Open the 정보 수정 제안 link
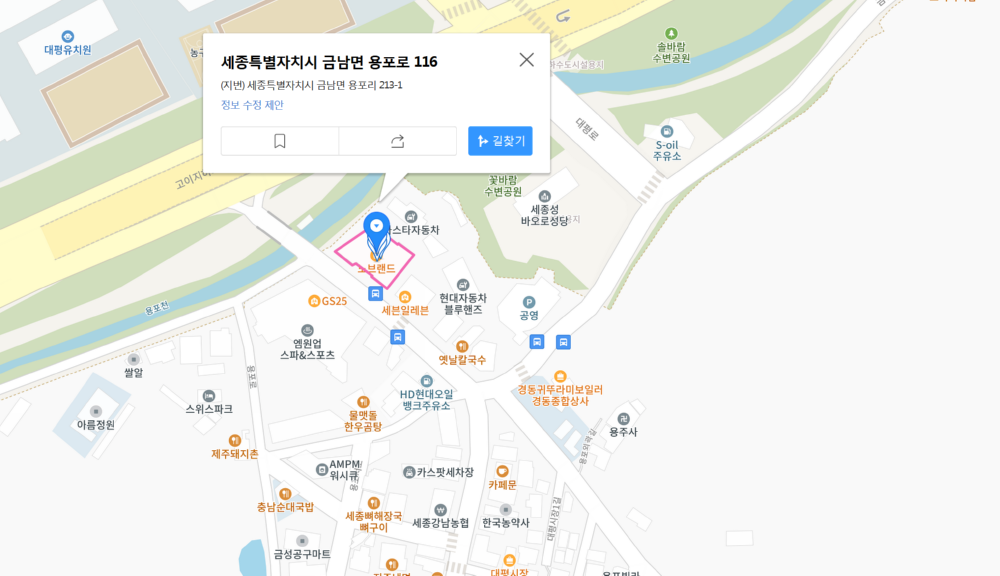The width and height of the screenshot is (1000, 576). 252,105
